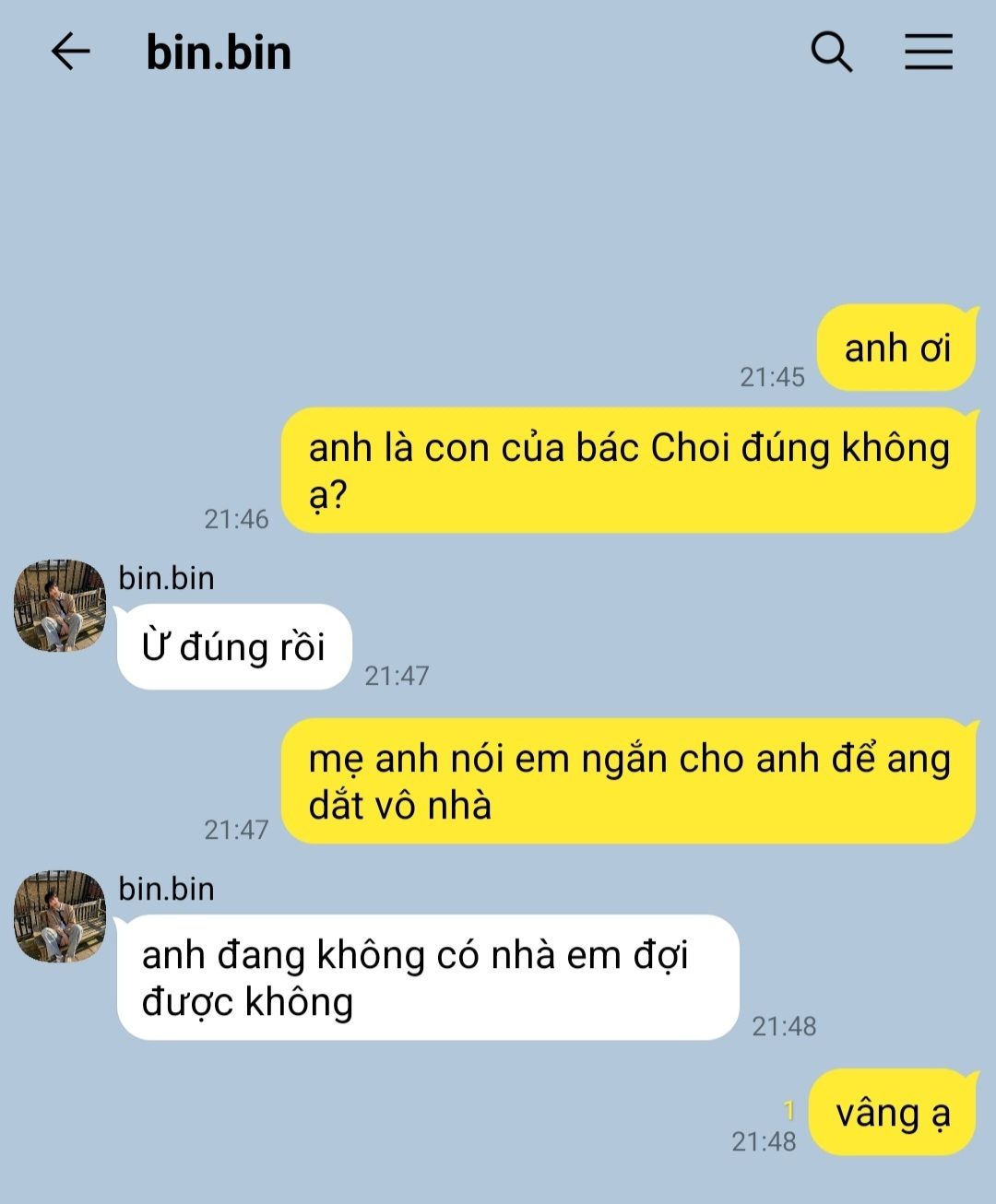Open the chat menu hamburger icon
996x1204 pixels.
click(928, 52)
